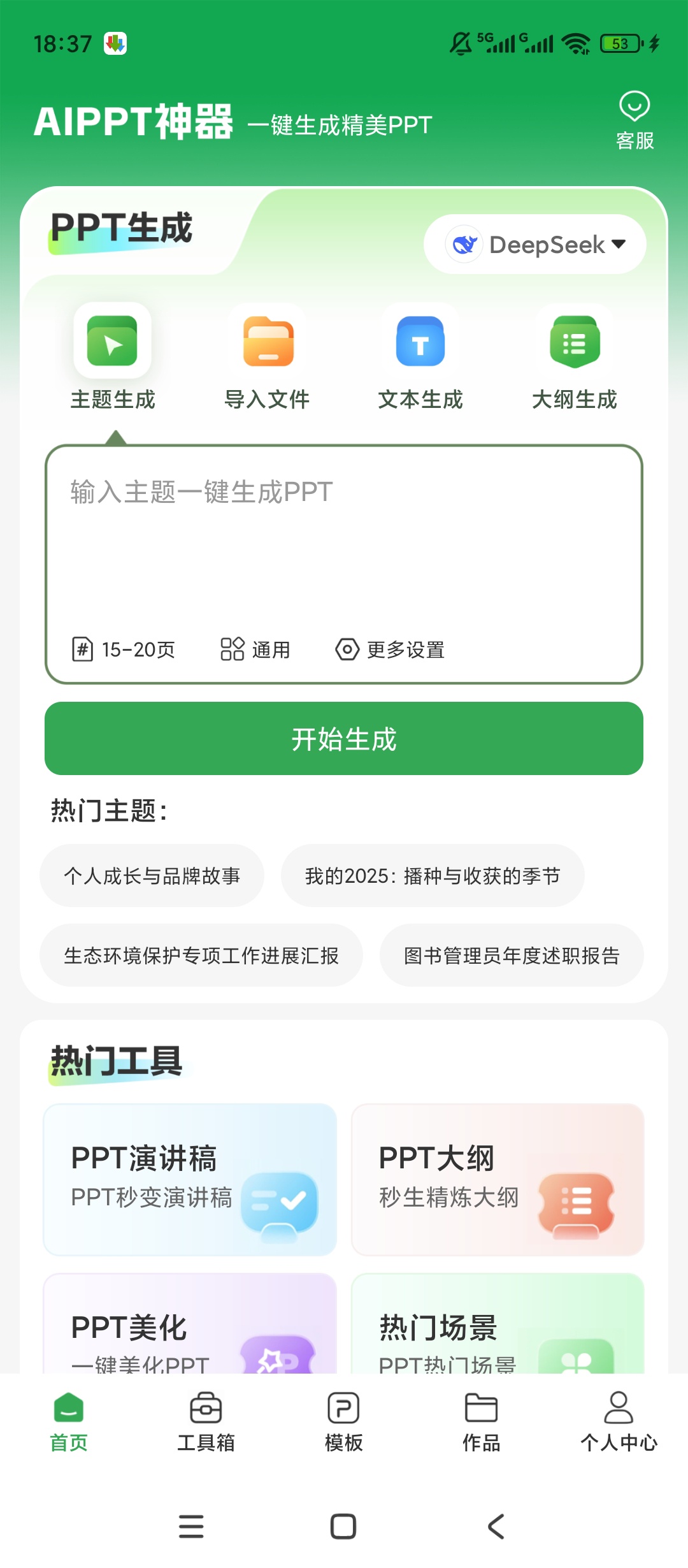This screenshot has width=688, height=1568.
Task: Select topic 个人成长与品牌故事
Action: (152, 876)
